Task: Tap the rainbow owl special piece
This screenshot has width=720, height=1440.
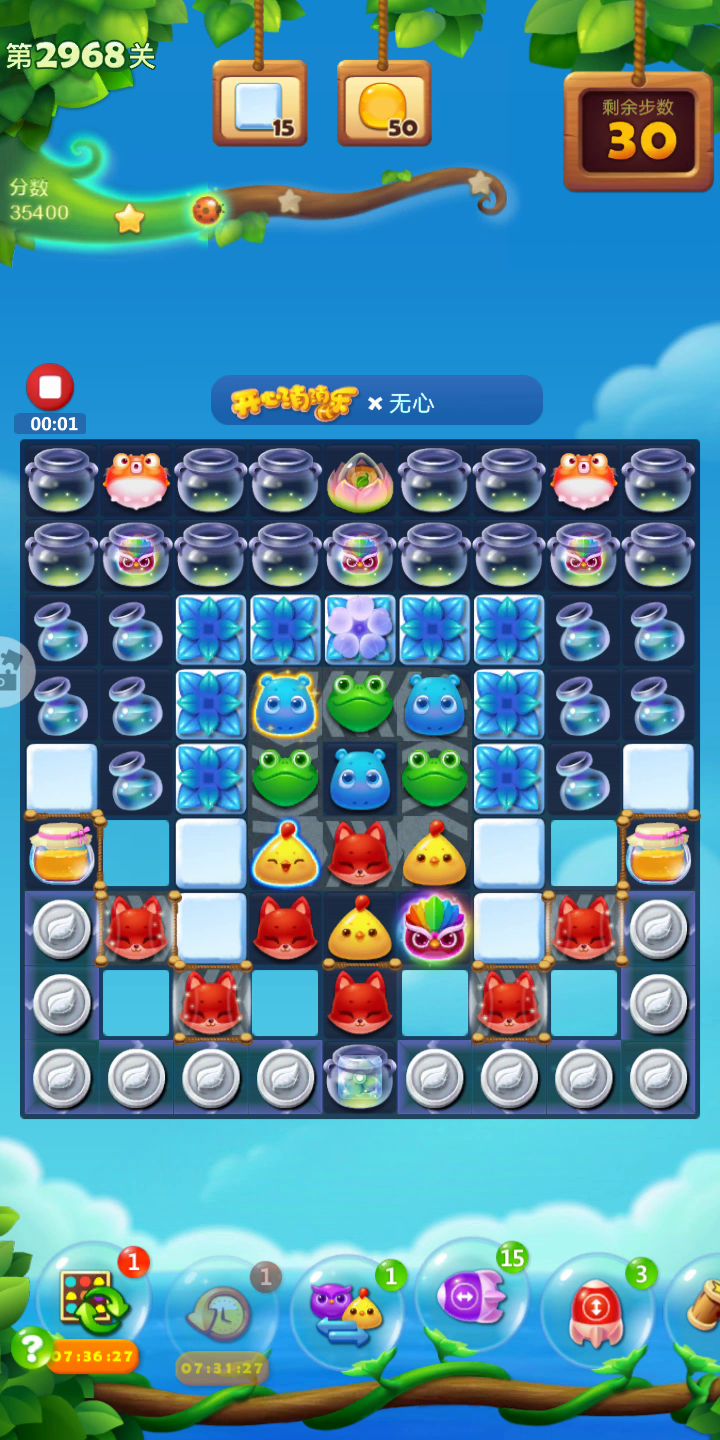Action: click(434, 927)
